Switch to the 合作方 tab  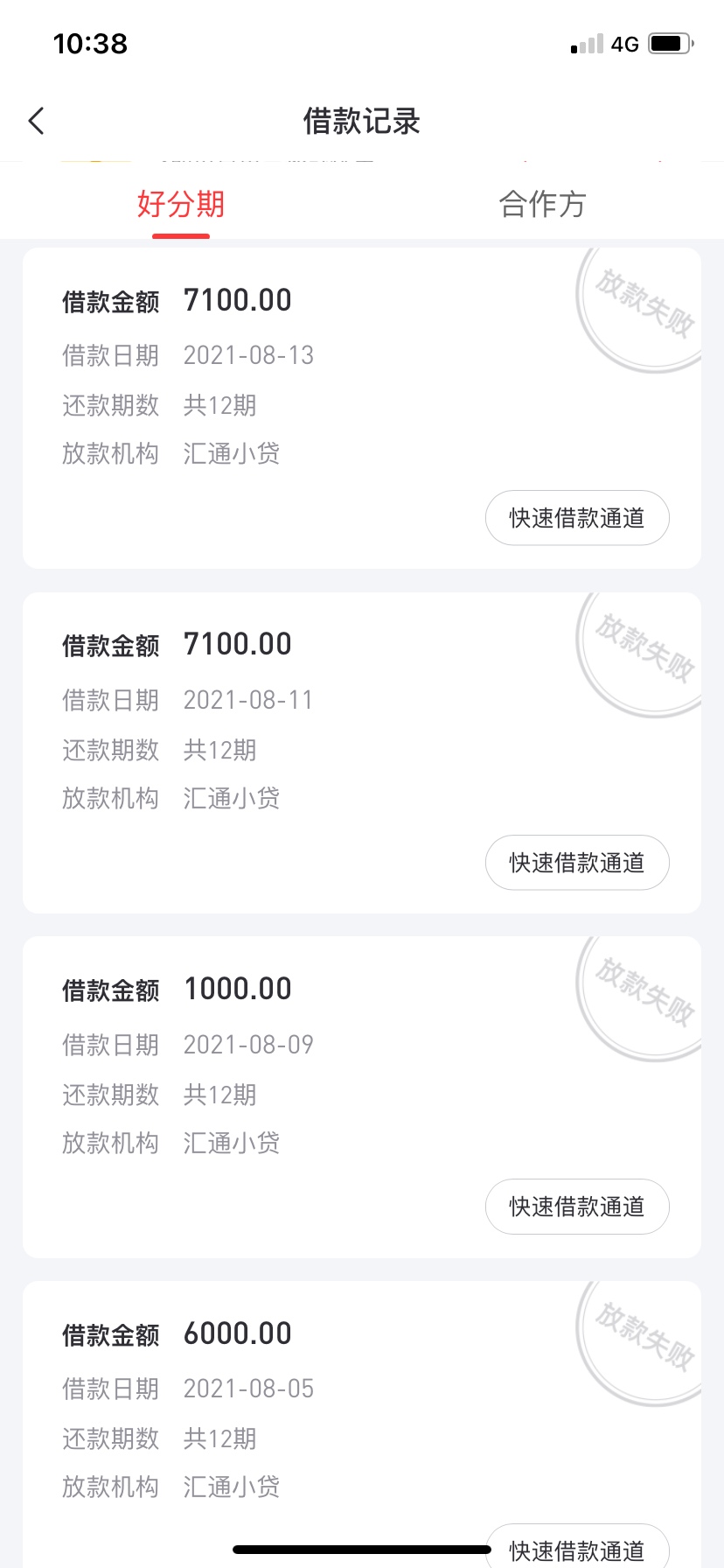pyautogui.click(x=542, y=204)
